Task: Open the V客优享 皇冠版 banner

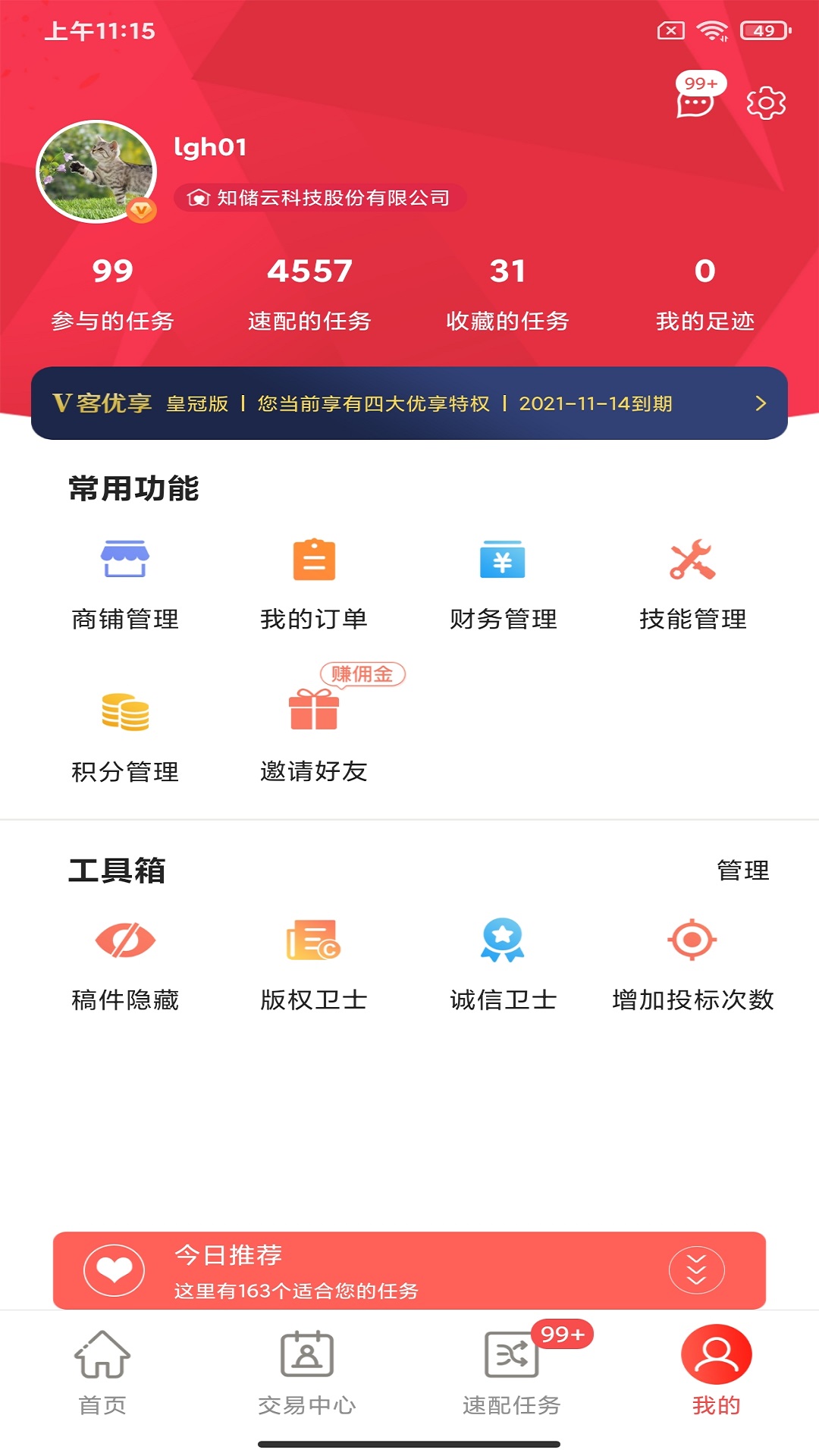Action: 409,403
